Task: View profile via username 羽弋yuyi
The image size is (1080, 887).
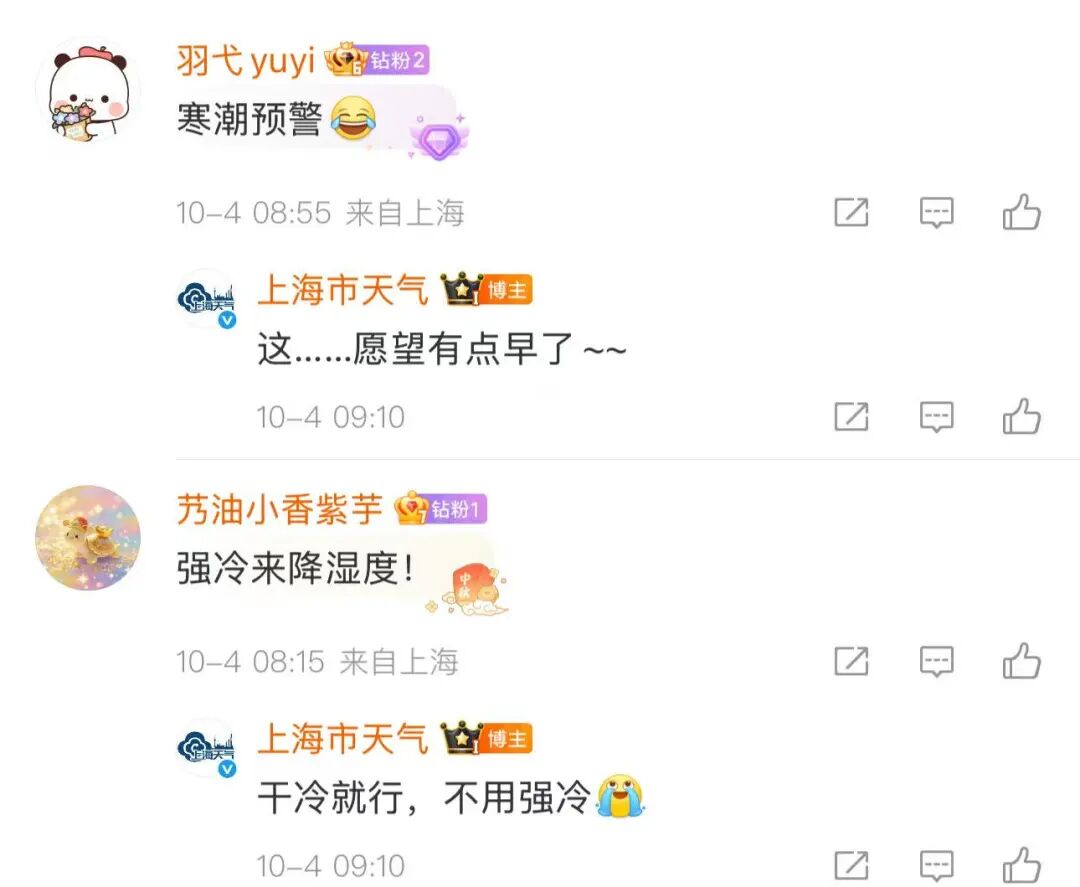Action: (x=246, y=62)
